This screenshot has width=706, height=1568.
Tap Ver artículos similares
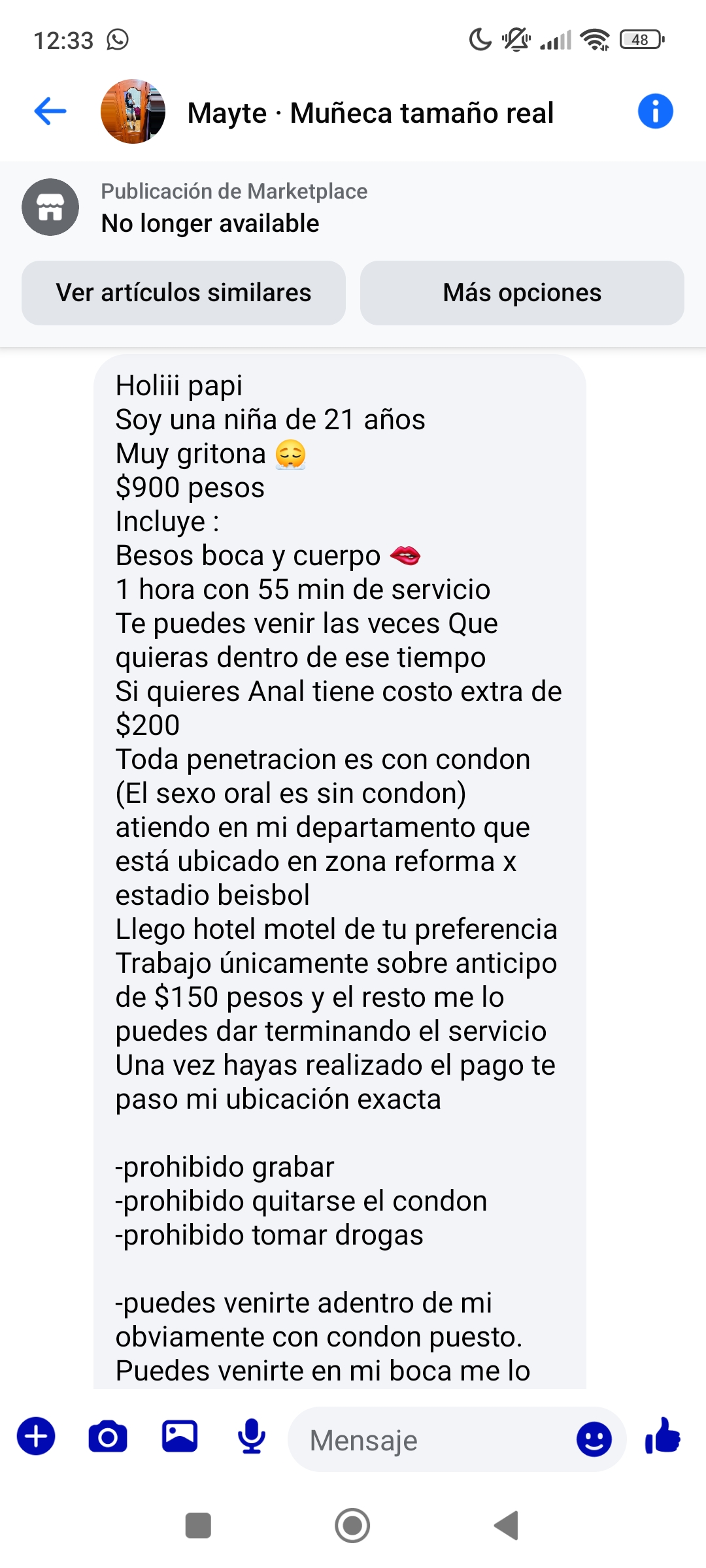[x=184, y=293]
